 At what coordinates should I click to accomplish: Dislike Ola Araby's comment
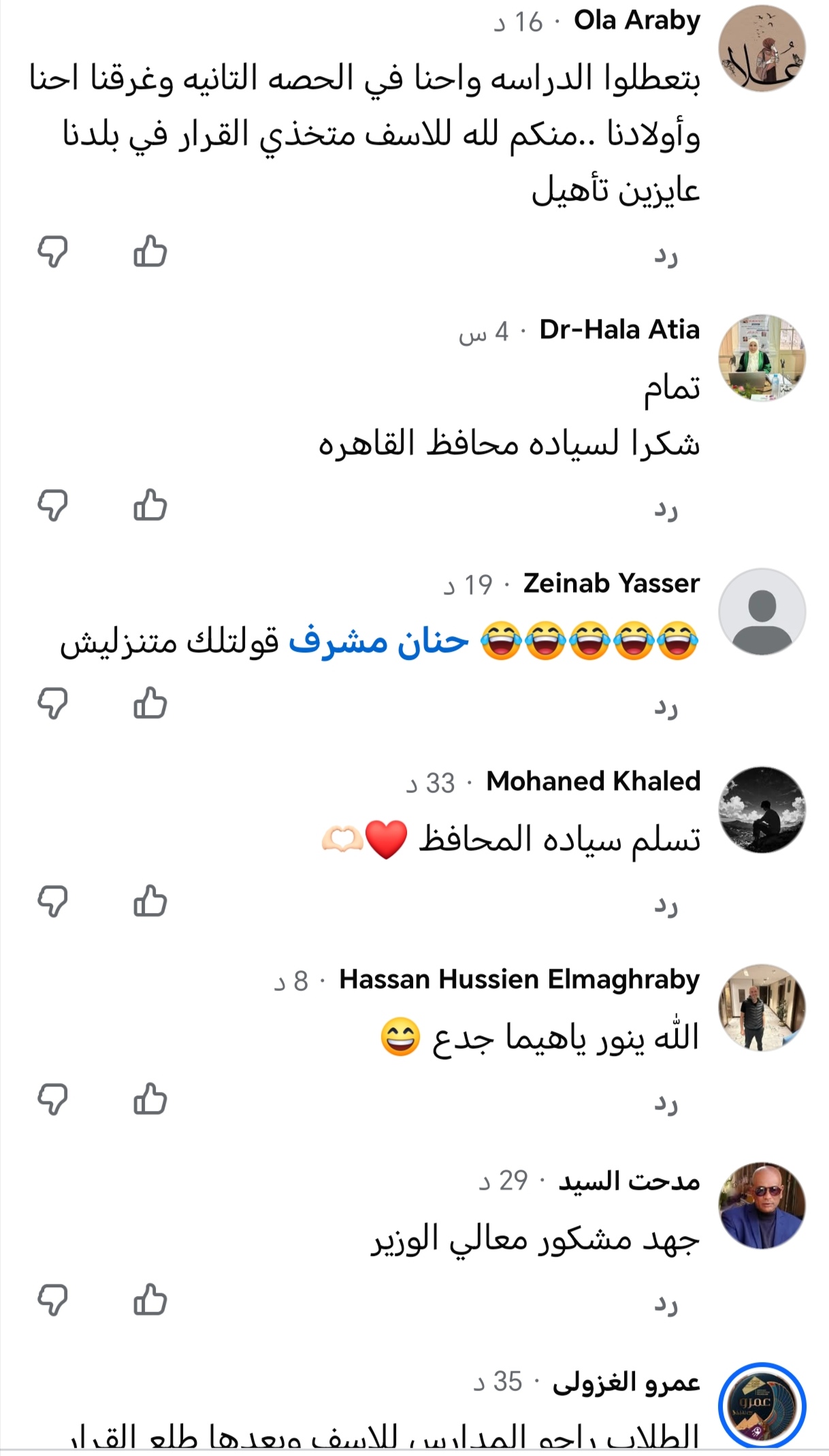coord(52,251)
